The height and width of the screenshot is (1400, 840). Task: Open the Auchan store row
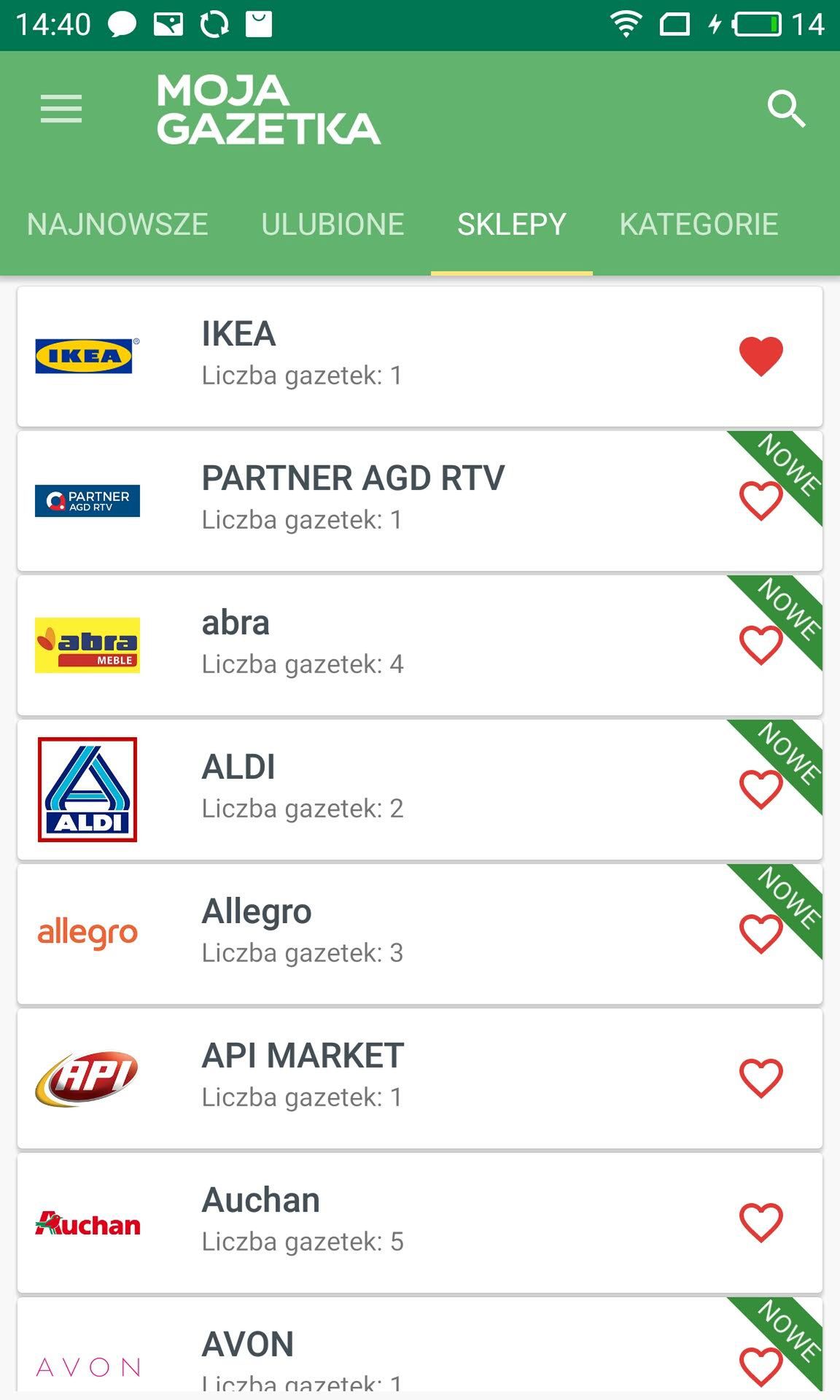[420, 1223]
